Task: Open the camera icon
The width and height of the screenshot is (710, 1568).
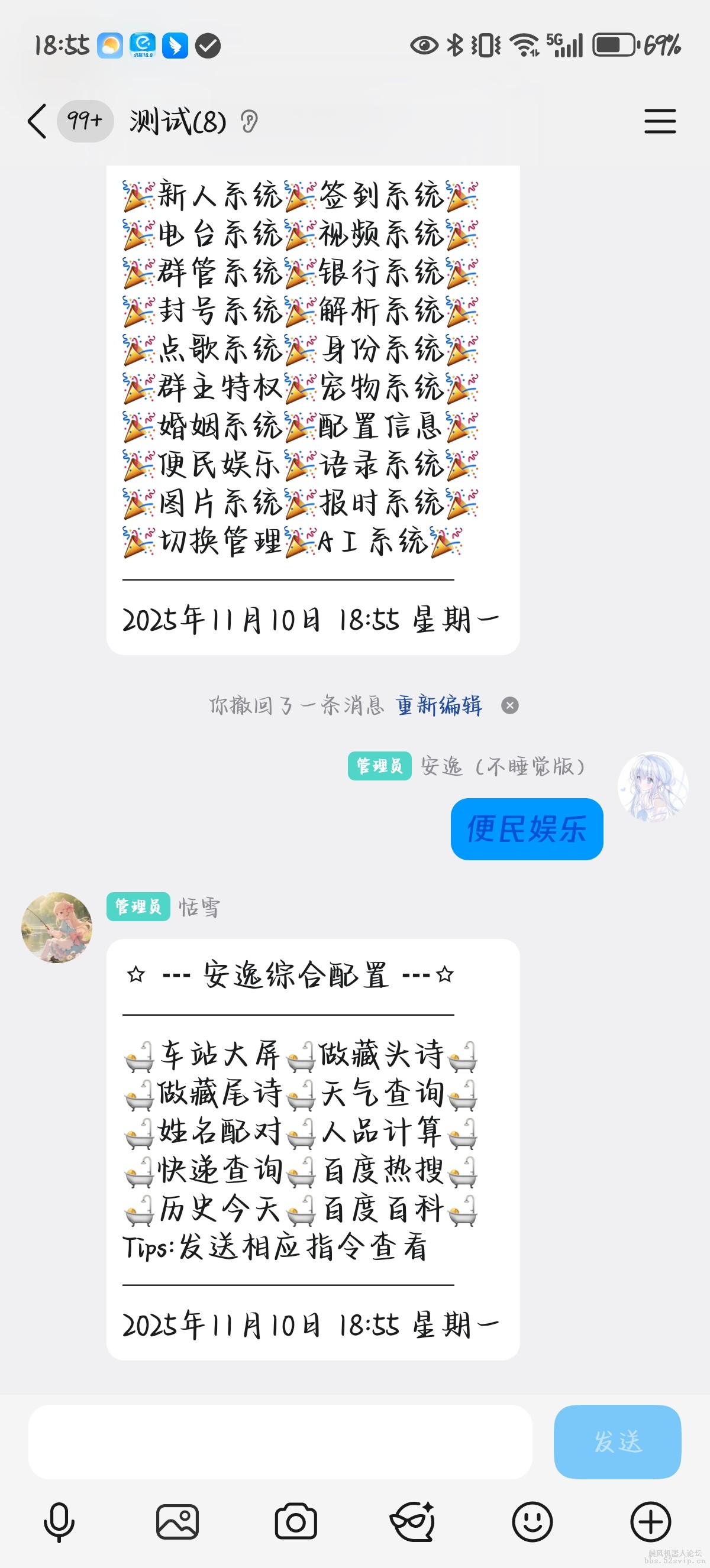Action: [x=295, y=1523]
